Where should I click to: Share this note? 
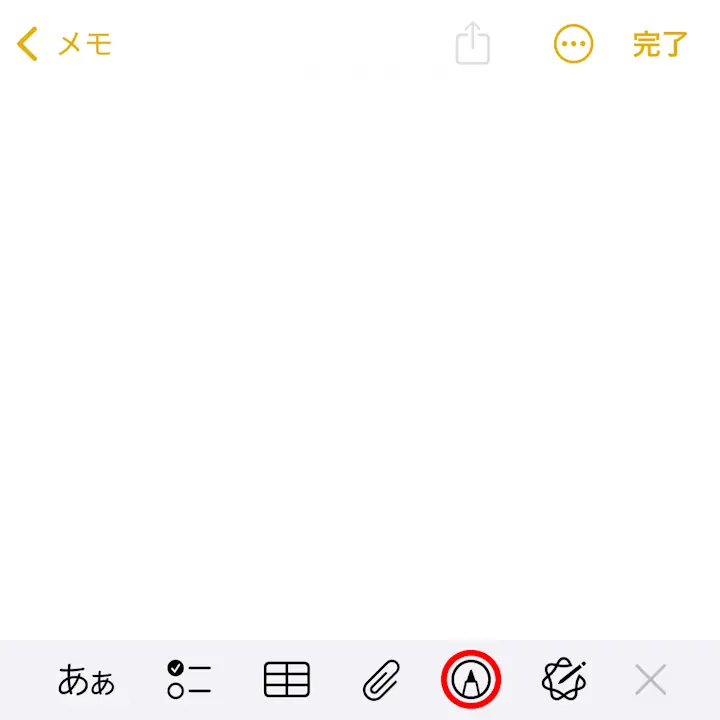(x=473, y=44)
